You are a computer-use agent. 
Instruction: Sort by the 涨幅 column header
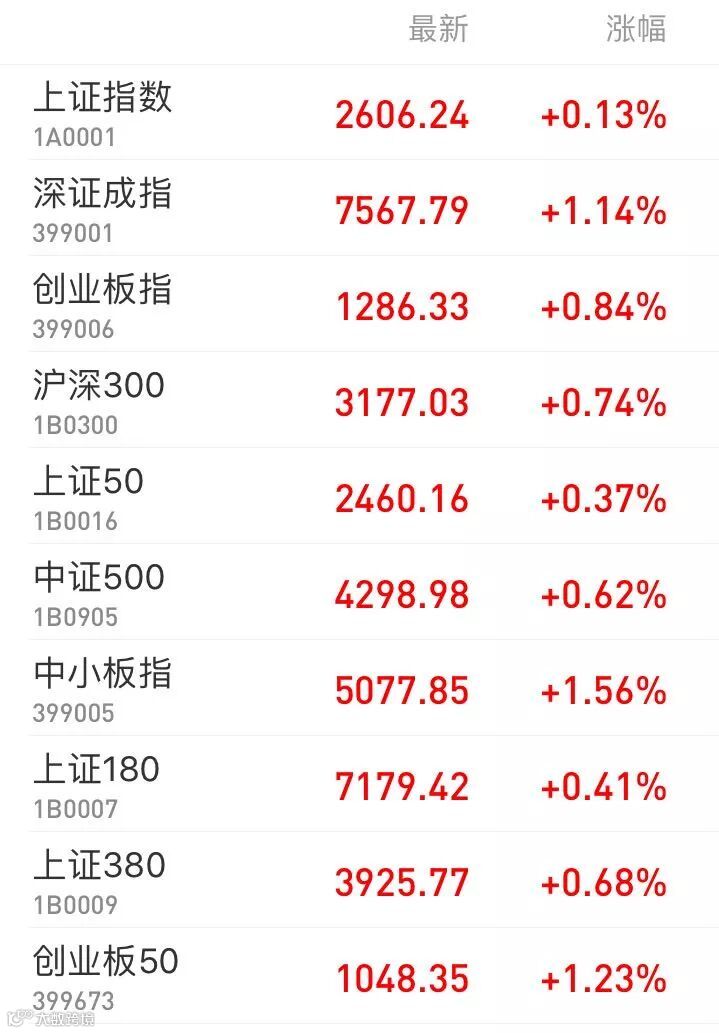(636, 30)
